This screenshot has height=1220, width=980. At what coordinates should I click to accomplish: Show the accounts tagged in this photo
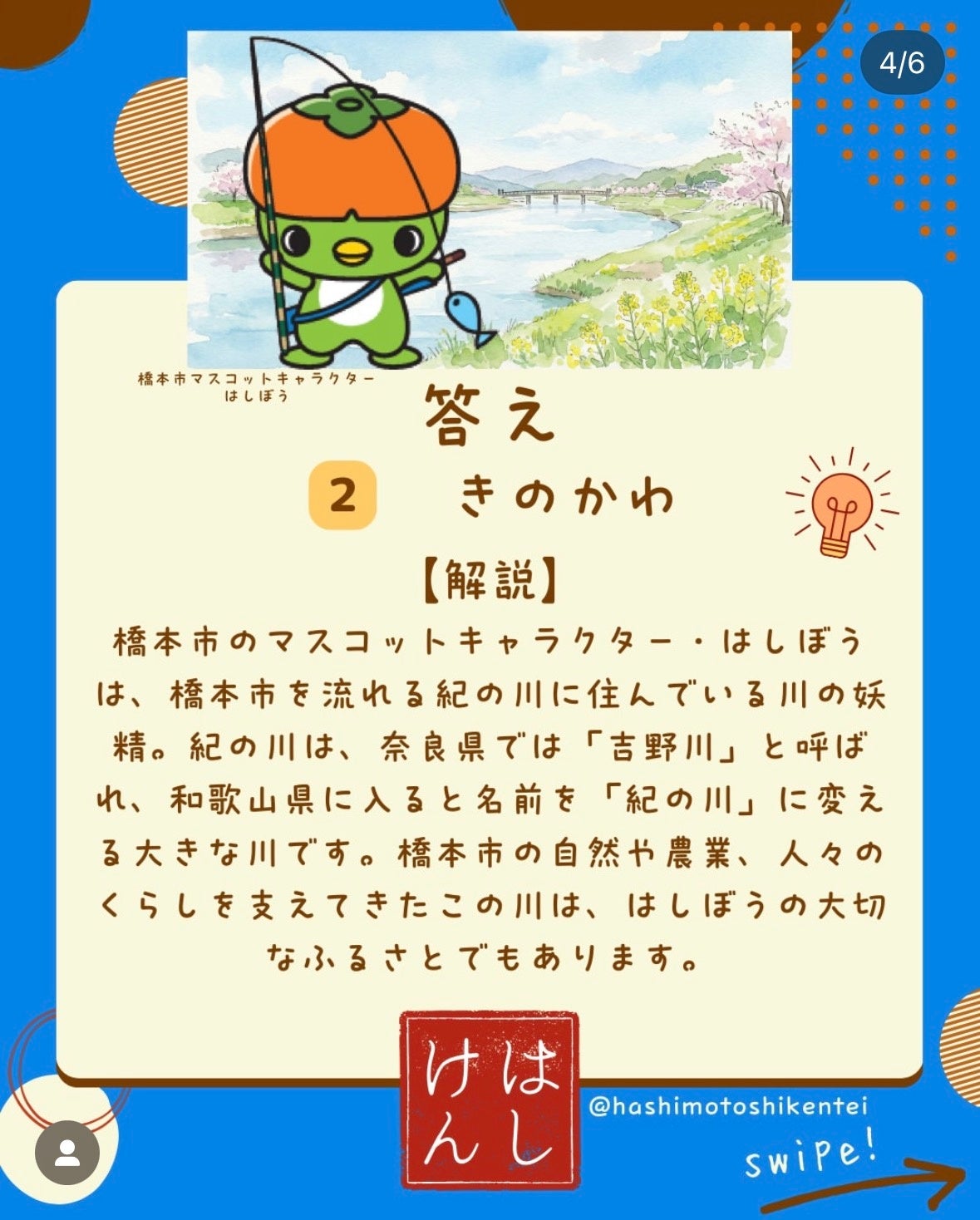[x=67, y=1153]
